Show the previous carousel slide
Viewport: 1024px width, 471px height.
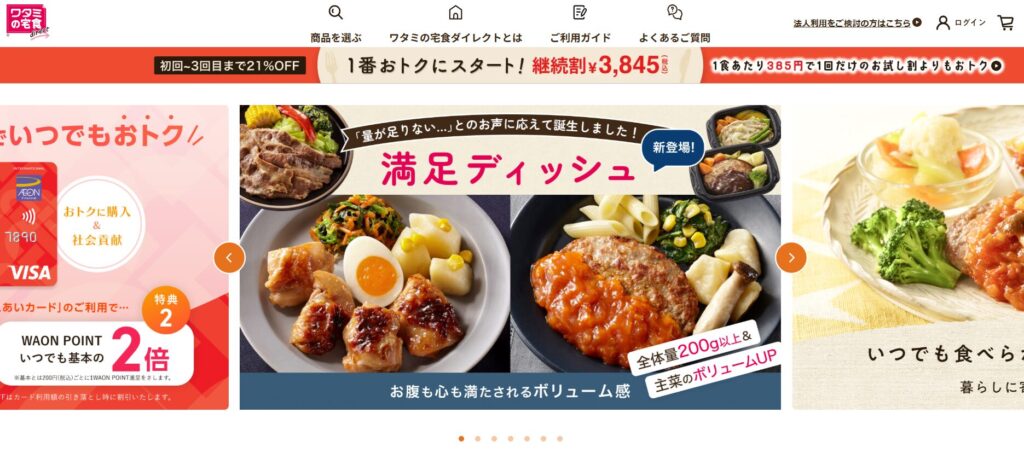[229, 258]
